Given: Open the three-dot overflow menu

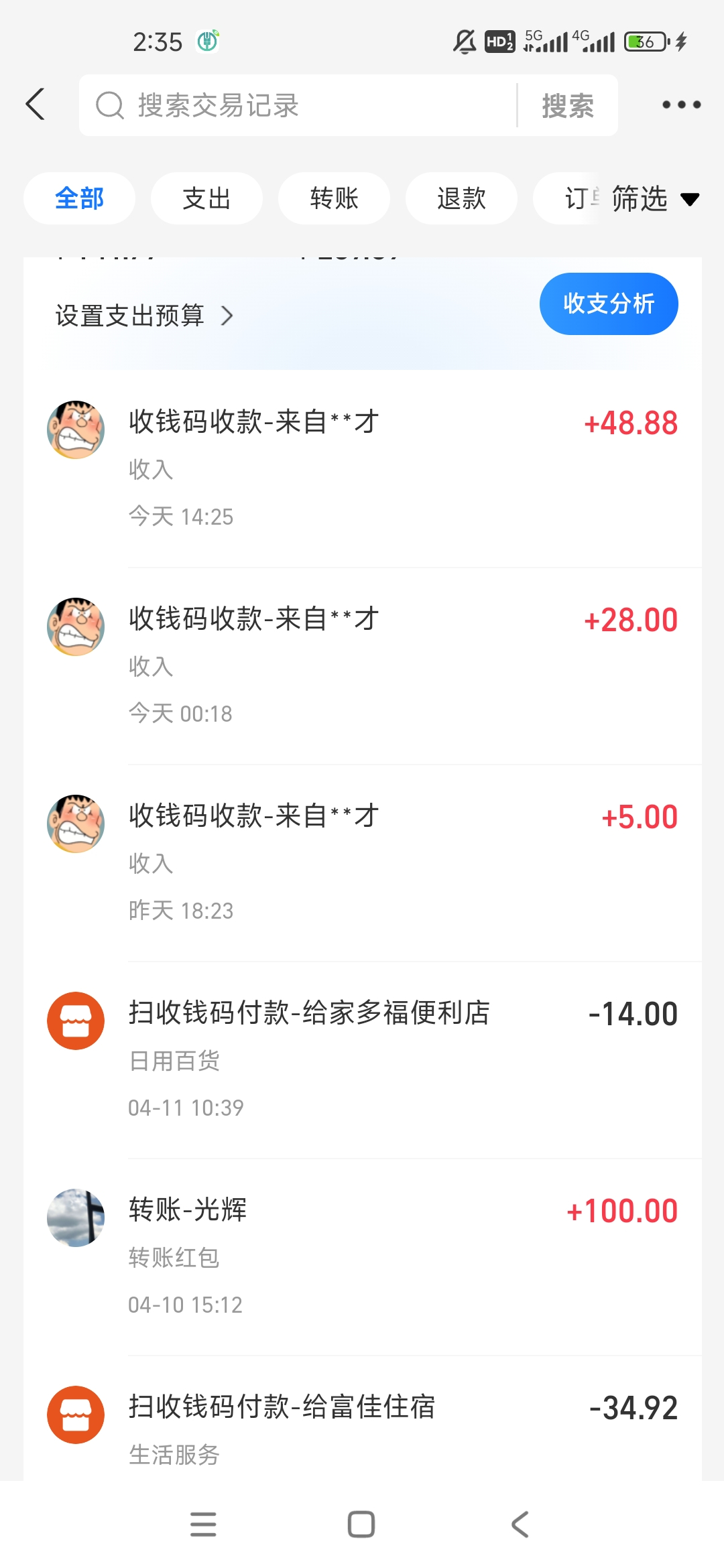Looking at the screenshot, I should 681,105.
